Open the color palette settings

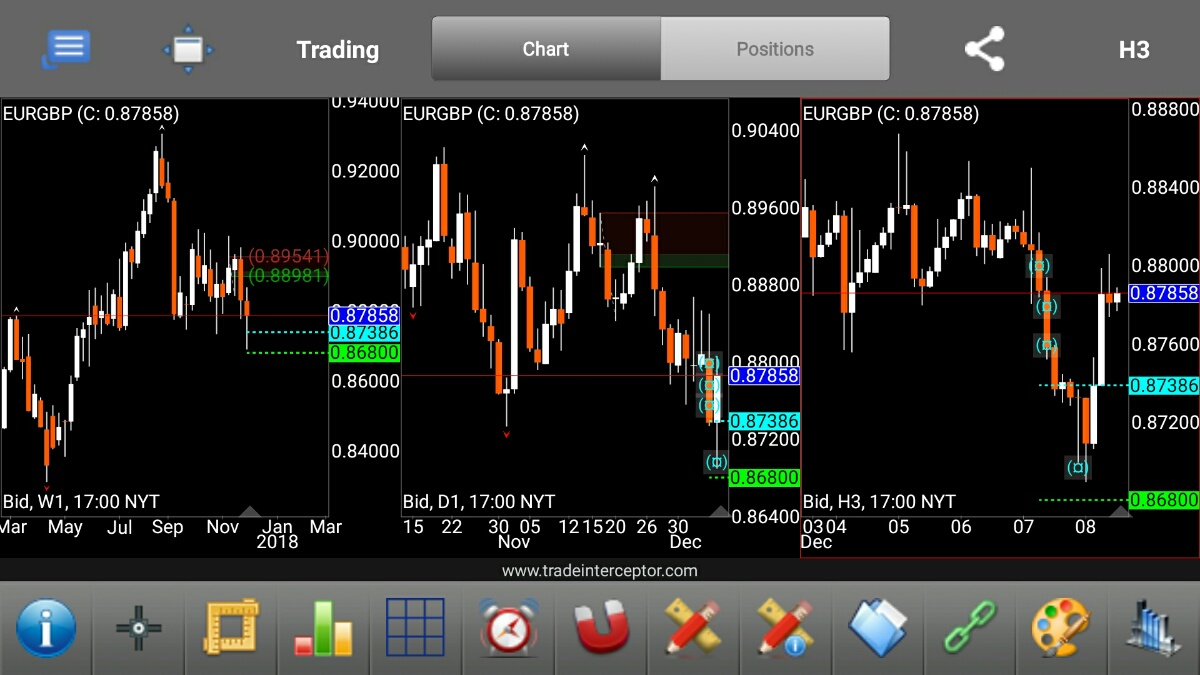(x=1061, y=629)
